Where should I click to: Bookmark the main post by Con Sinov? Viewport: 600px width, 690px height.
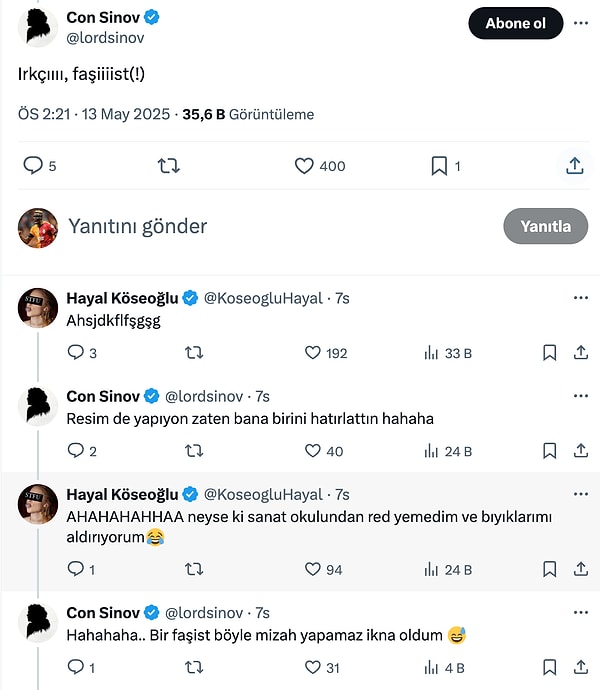(439, 166)
